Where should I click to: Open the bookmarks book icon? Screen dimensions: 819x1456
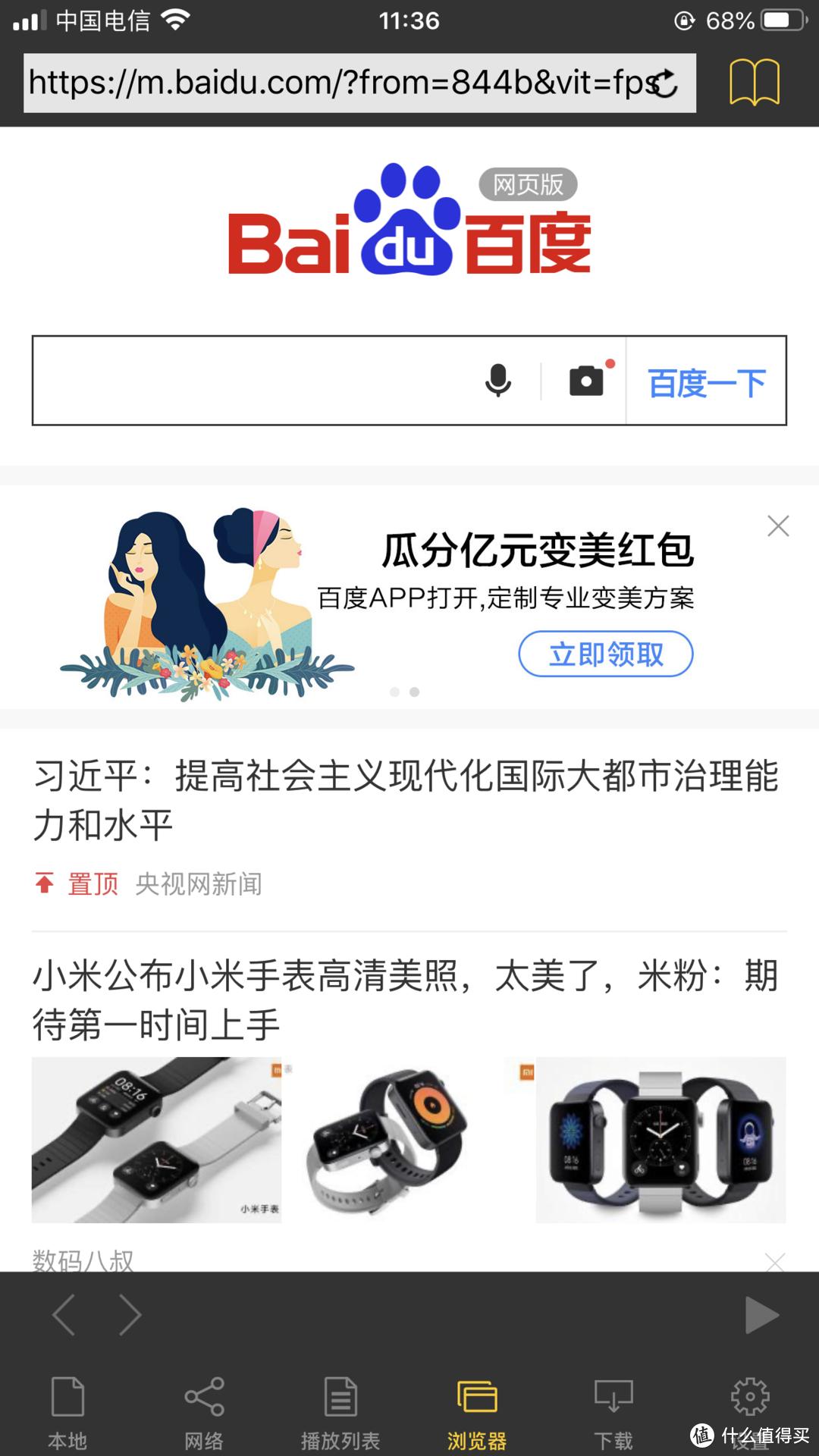click(x=754, y=82)
